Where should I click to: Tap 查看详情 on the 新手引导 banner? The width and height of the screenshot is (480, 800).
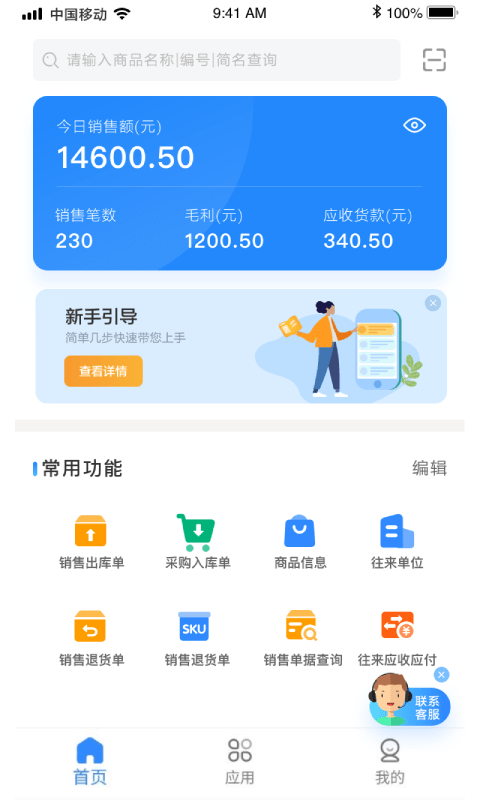103,371
